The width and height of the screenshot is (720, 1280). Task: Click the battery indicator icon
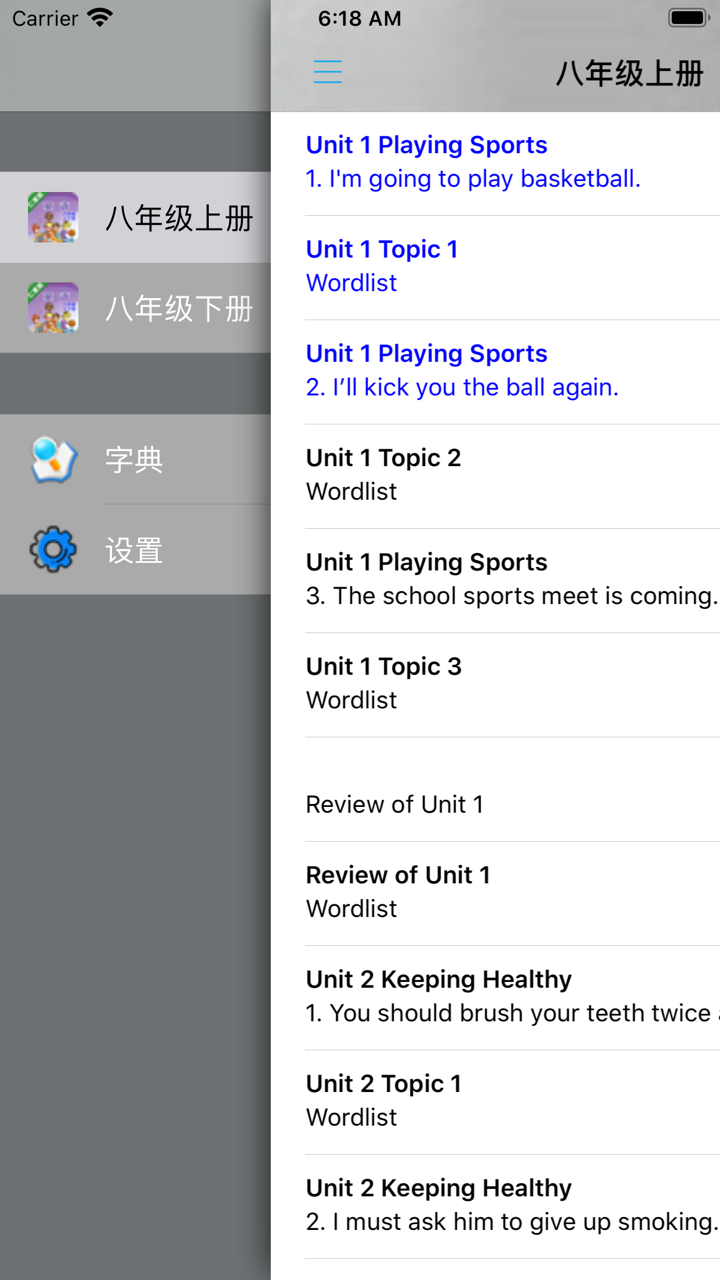pyautogui.click(x=686, y=16)
